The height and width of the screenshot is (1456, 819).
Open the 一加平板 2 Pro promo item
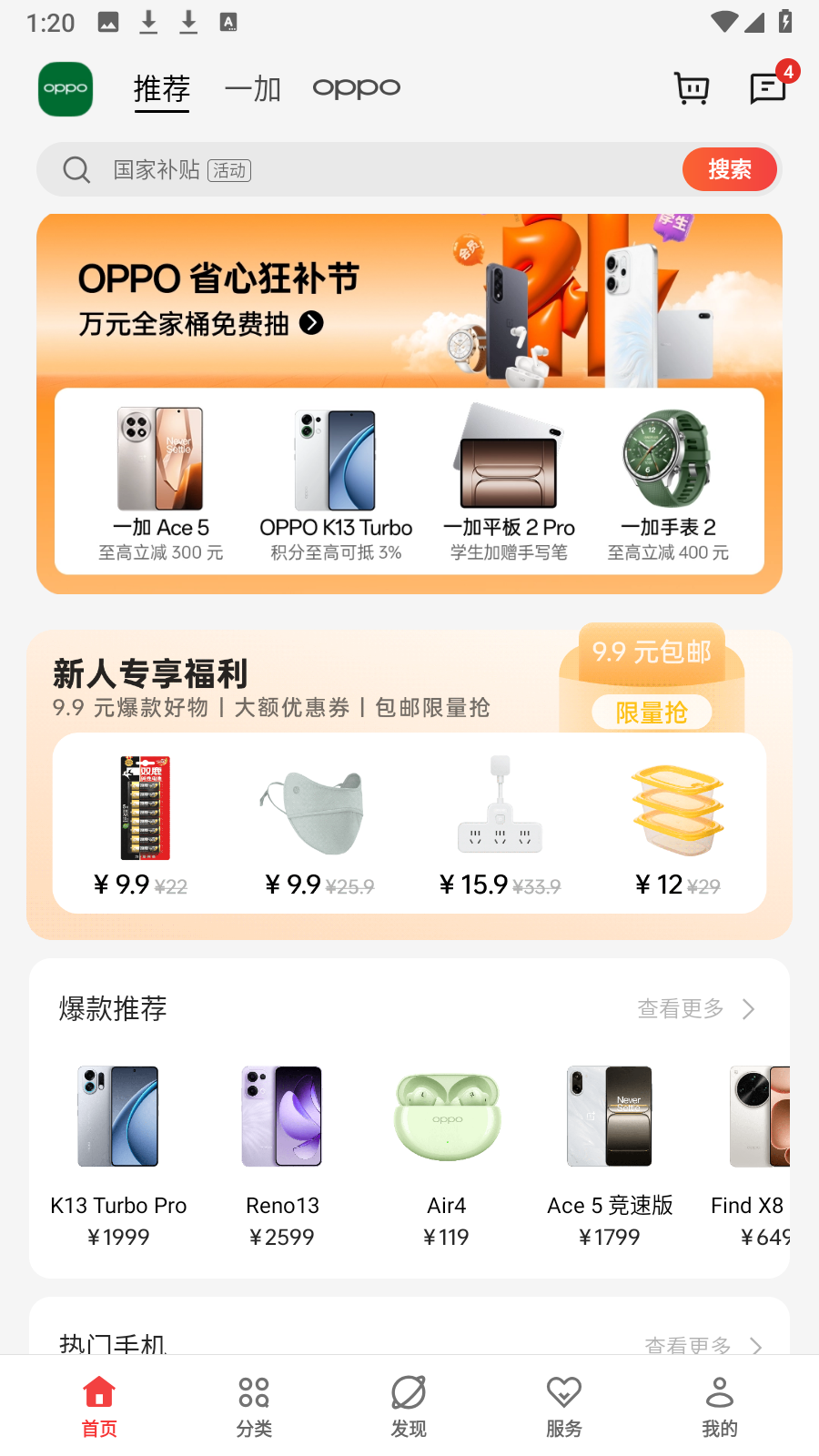click(509, 482)
